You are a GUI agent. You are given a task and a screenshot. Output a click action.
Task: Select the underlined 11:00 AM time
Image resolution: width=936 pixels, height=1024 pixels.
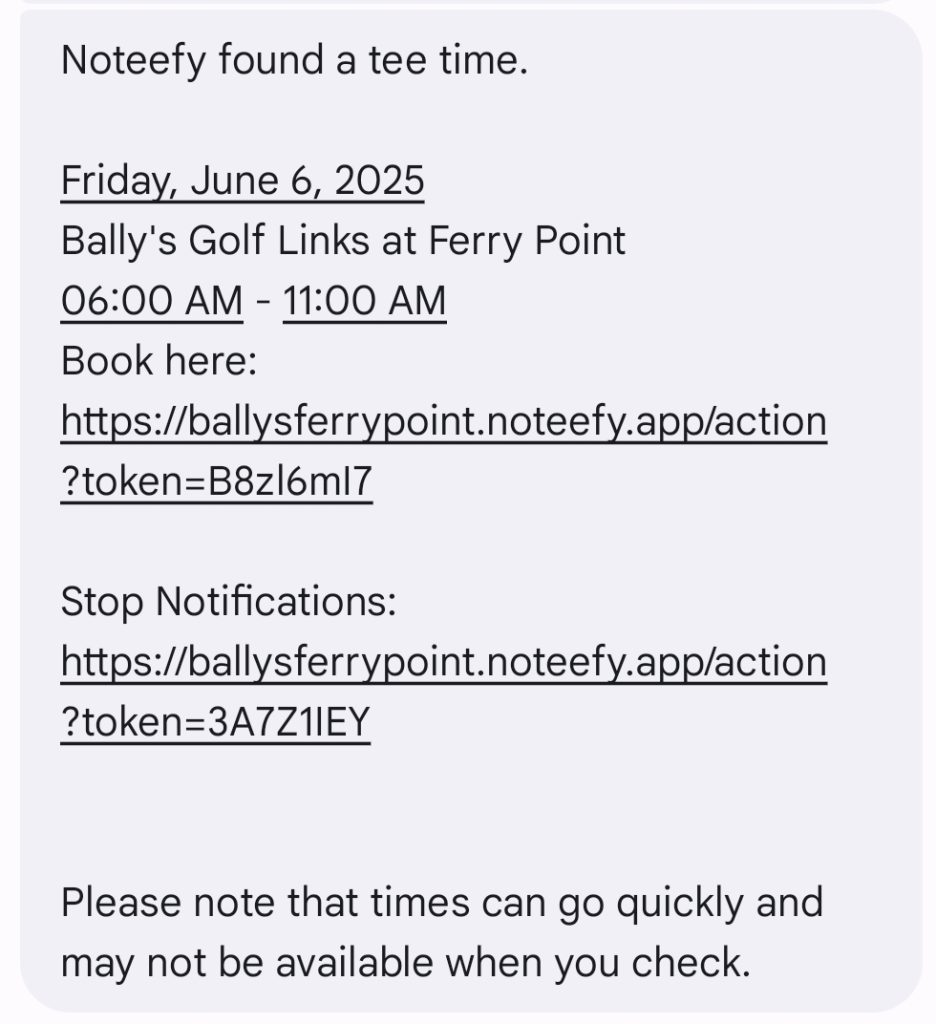tap(364, 302)
